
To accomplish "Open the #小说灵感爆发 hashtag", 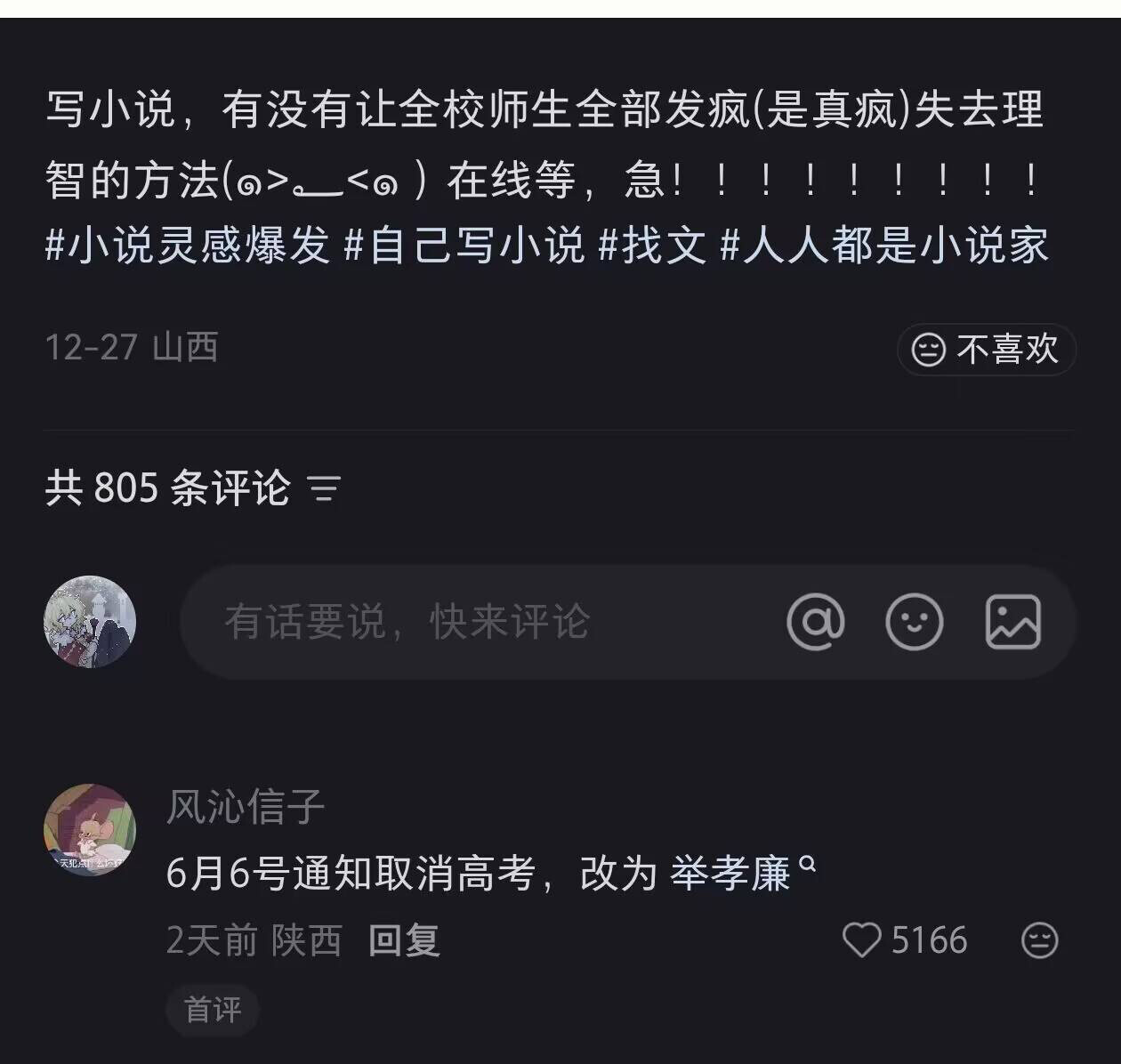I will (x=188, y=246).
